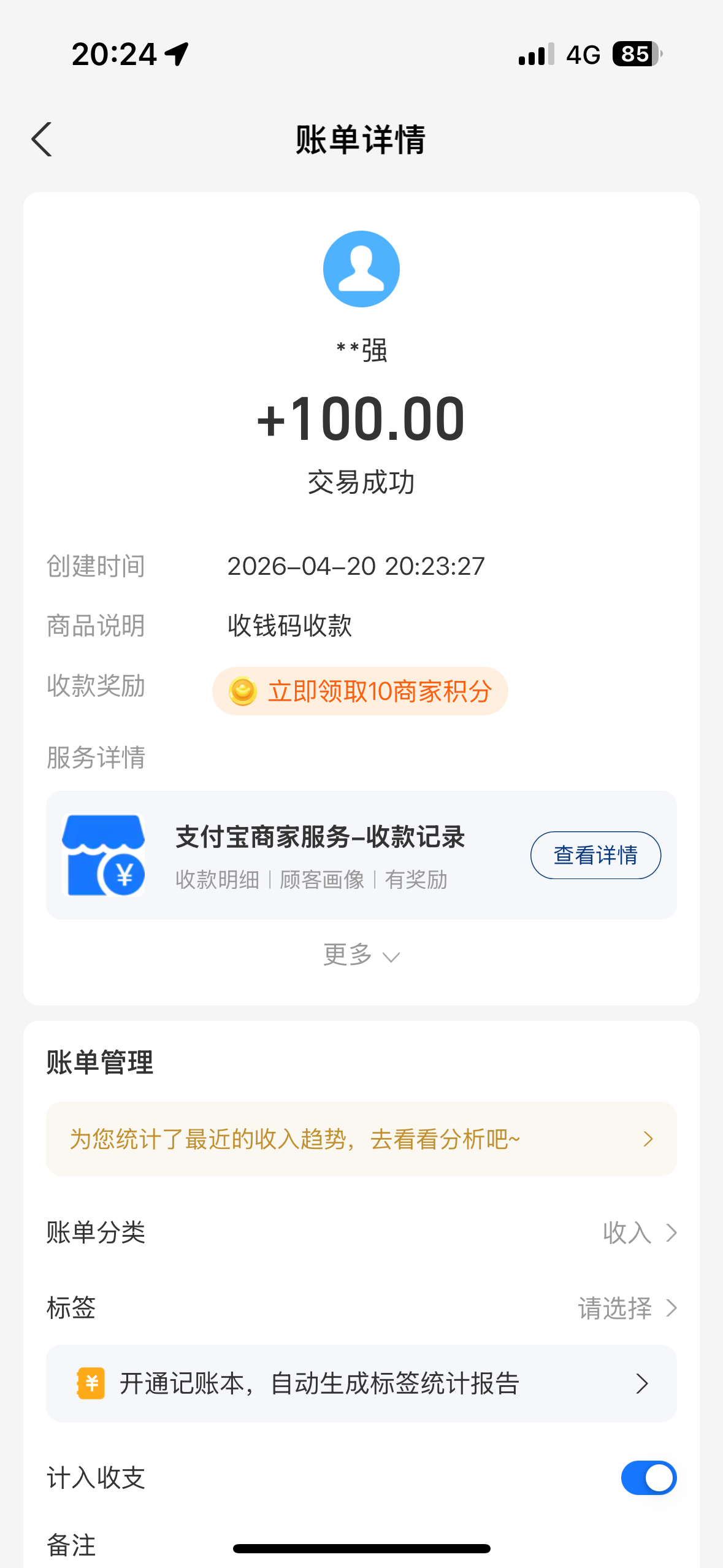723x1568 pixels.
Task: Open the 支付宝商家服务-收款记录 card
Action: 319,855
